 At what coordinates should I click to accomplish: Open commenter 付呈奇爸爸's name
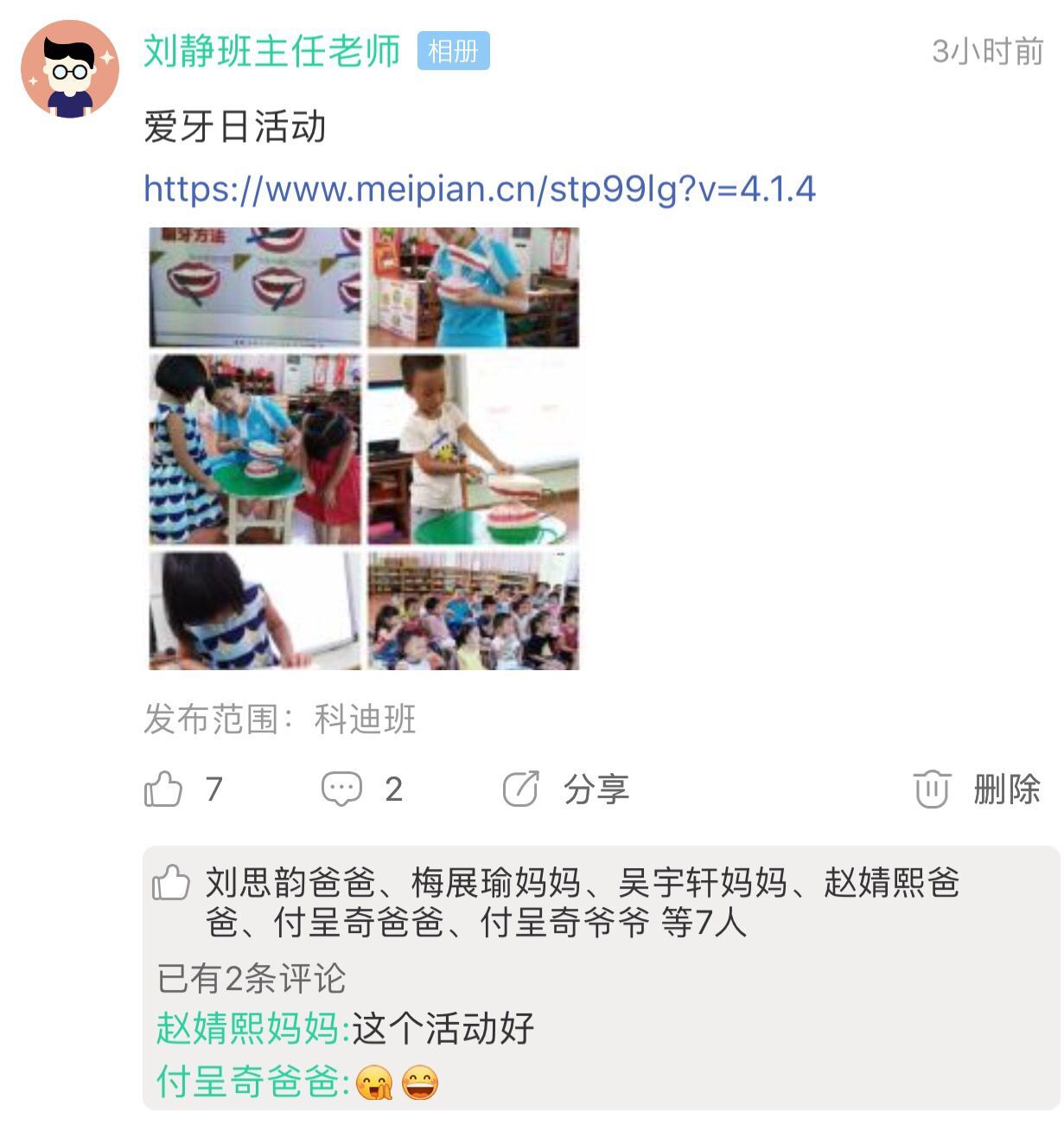(252, 1082)
